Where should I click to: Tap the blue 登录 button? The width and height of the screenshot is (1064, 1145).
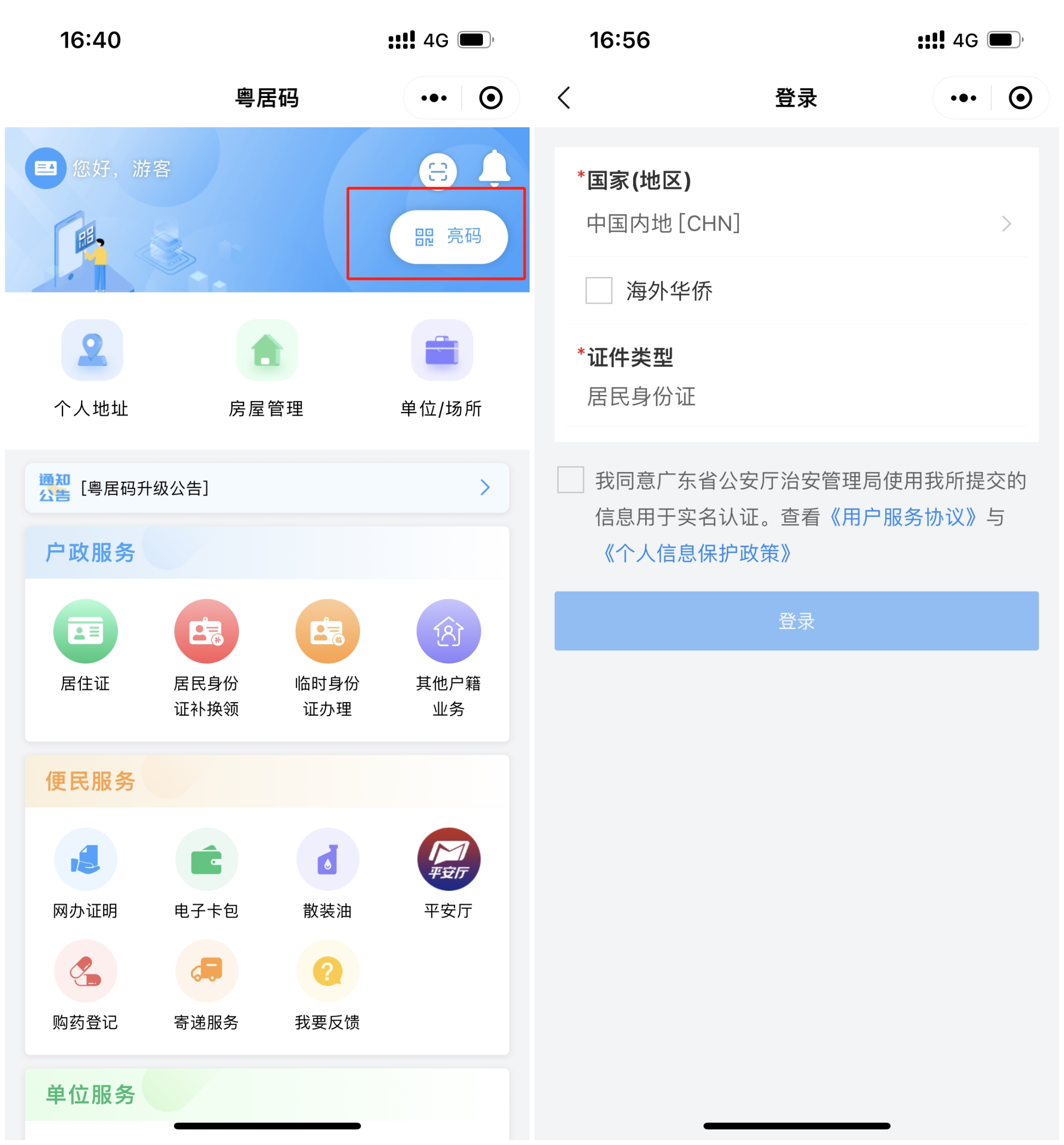(796, 620)
